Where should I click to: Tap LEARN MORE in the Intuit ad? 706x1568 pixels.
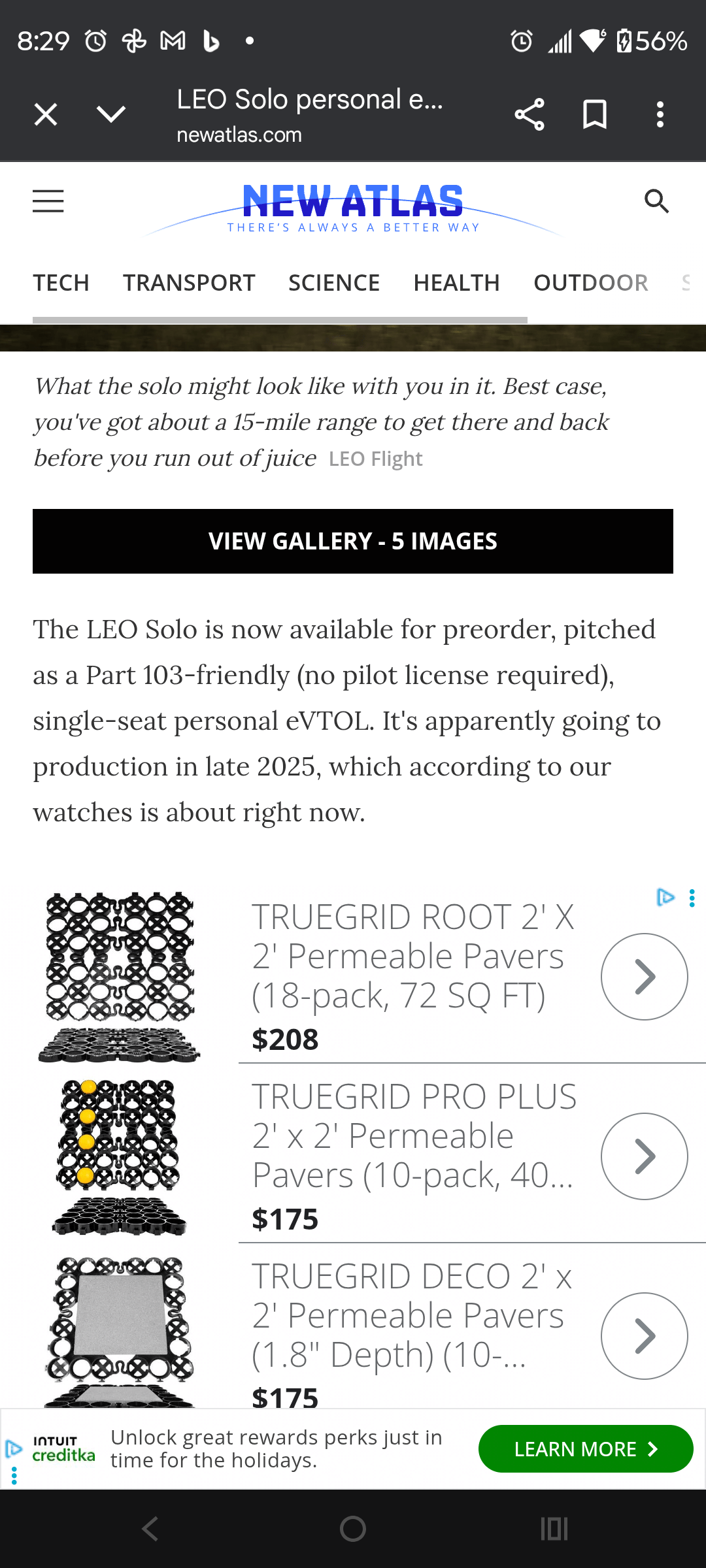click(x=585, y=1448)
